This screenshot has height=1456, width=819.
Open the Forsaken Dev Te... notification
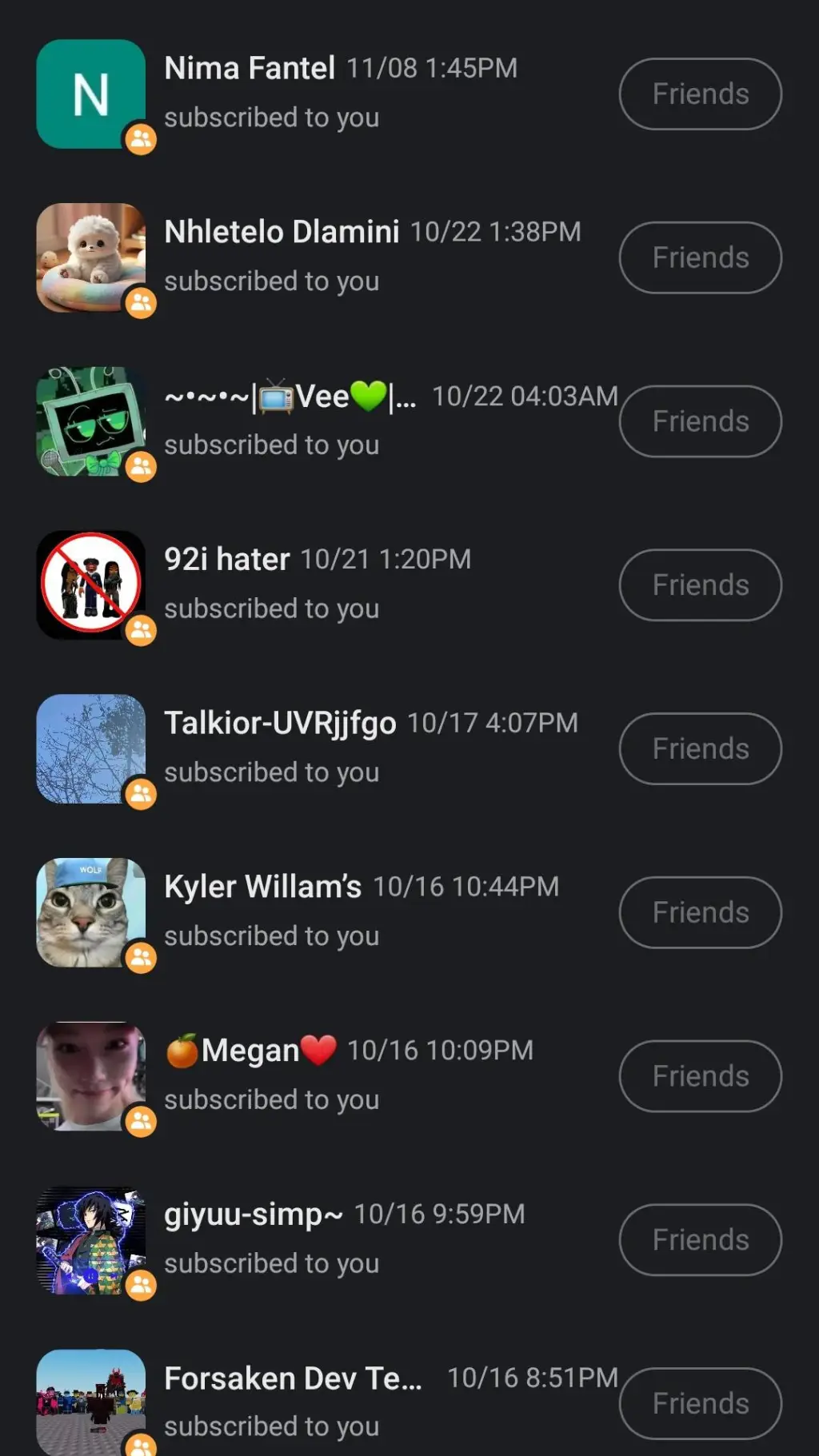(x=340, y=1403)
